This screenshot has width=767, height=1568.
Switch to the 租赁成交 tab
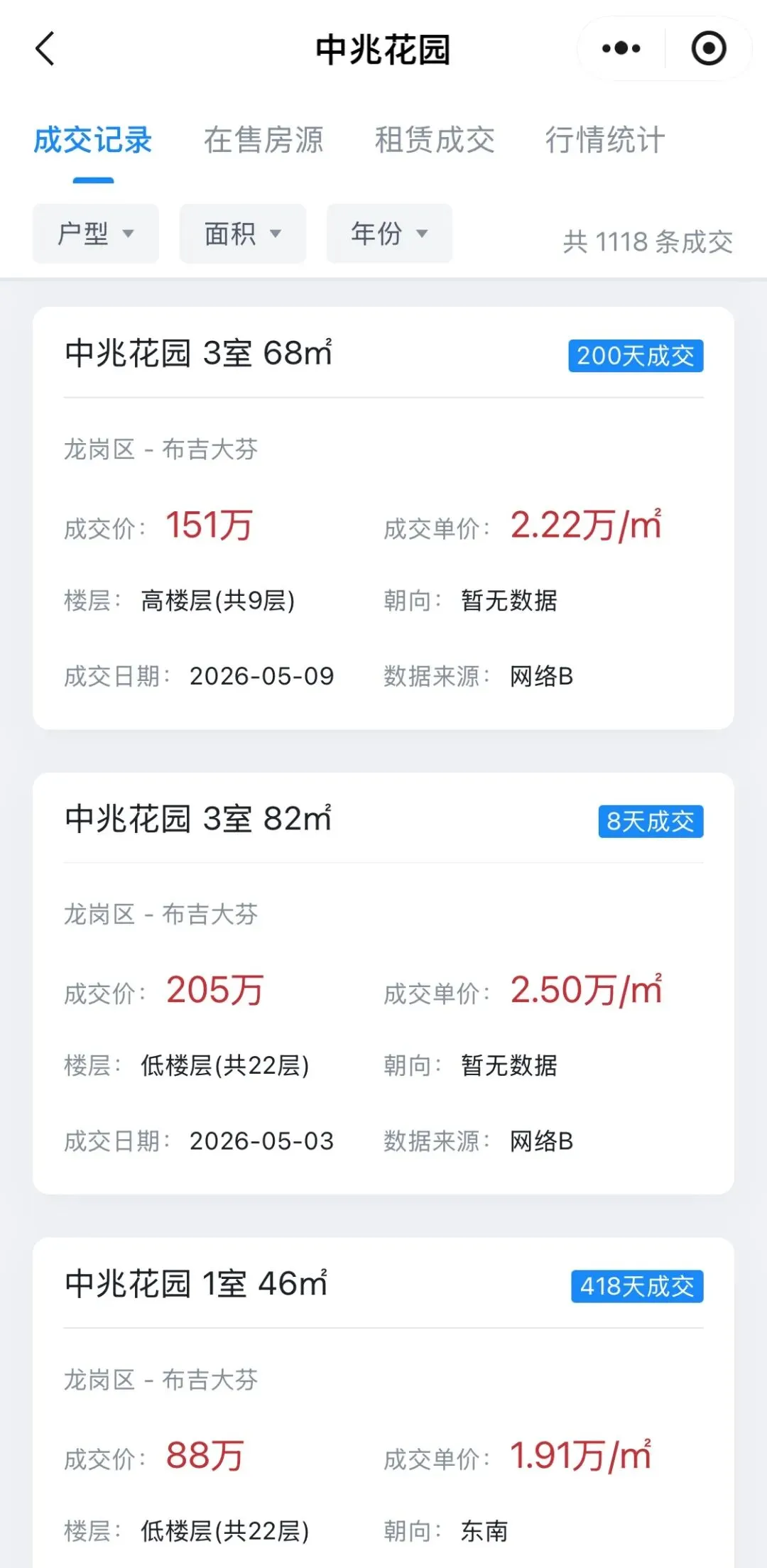pos(435,140)
